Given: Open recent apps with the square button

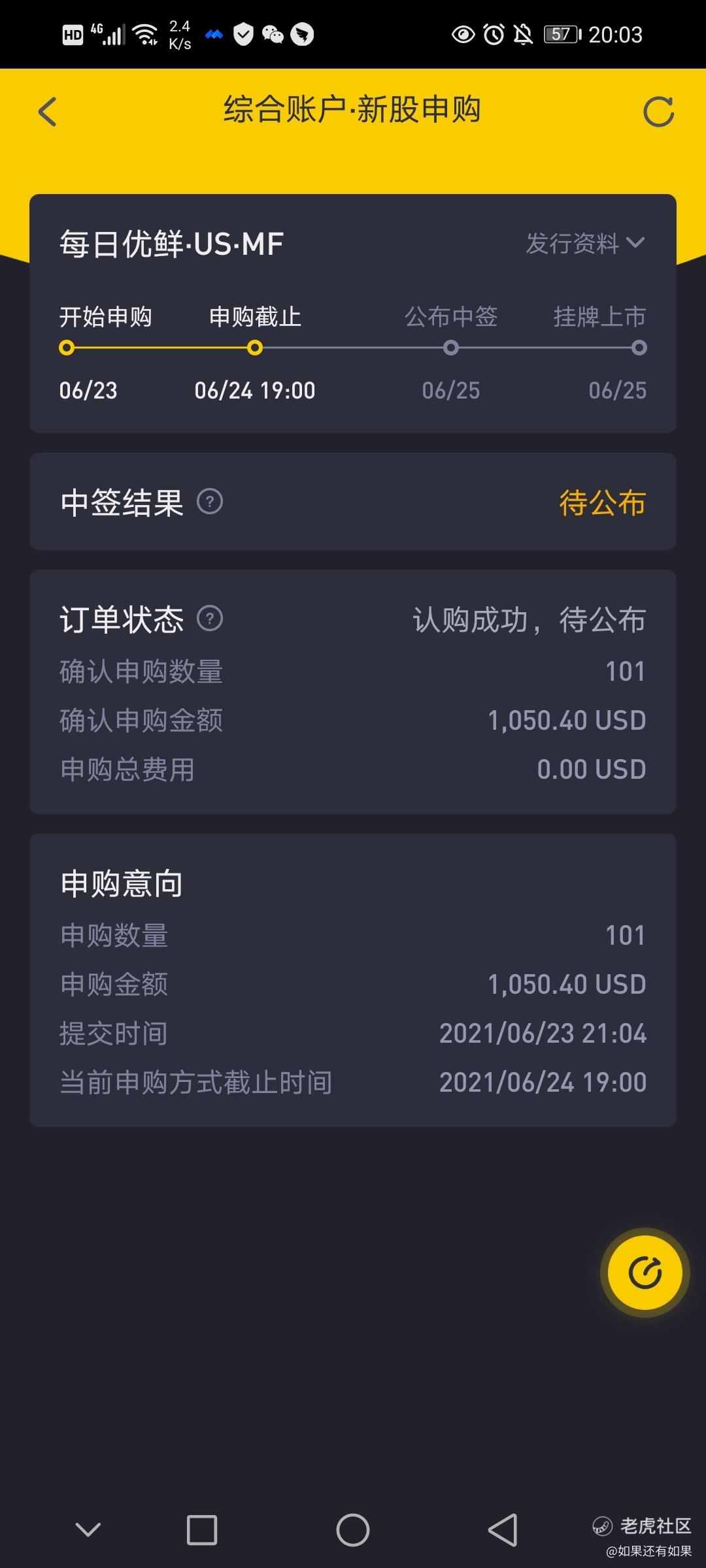Looking at the screenshot, I should pos(202,1529).
